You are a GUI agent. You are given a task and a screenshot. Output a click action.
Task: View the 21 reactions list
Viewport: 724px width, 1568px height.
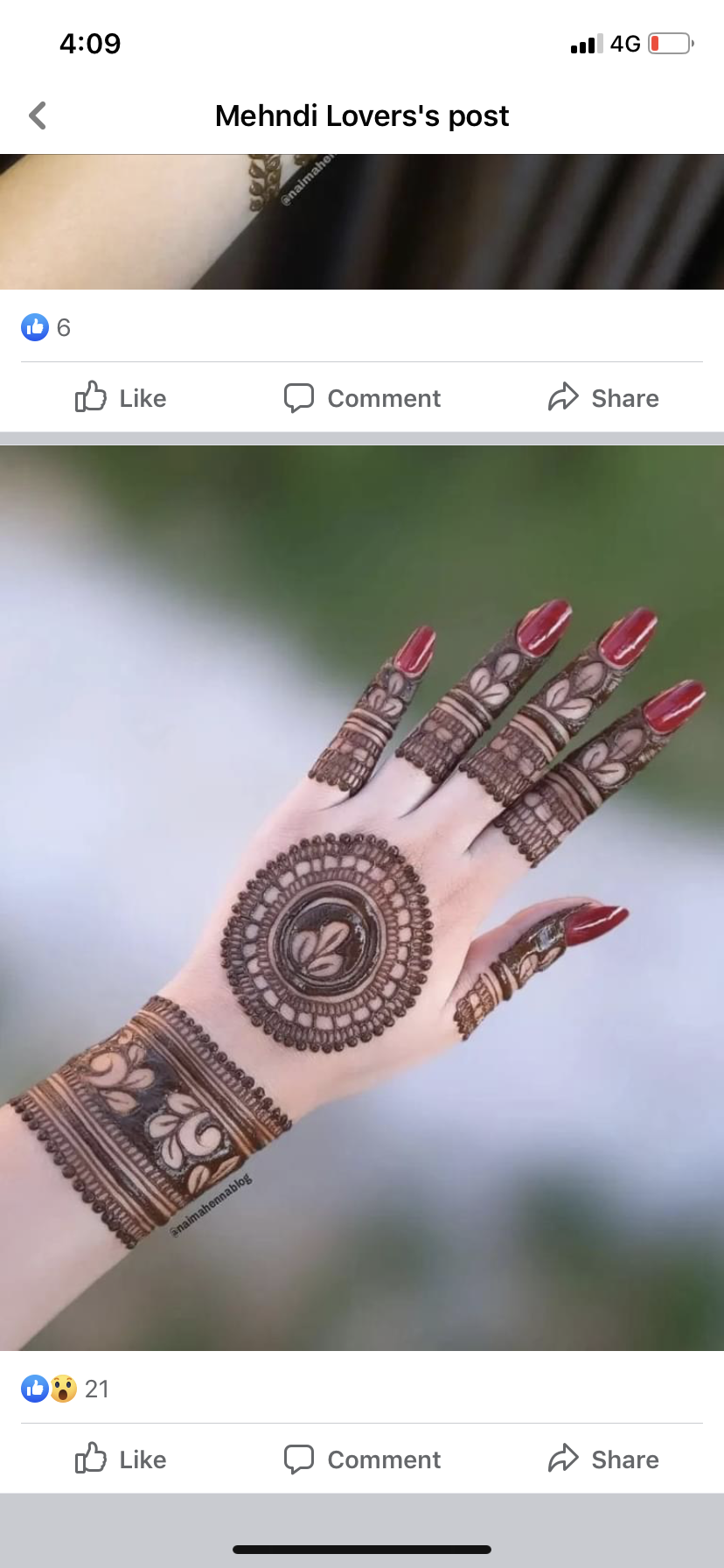[66, 1389]
